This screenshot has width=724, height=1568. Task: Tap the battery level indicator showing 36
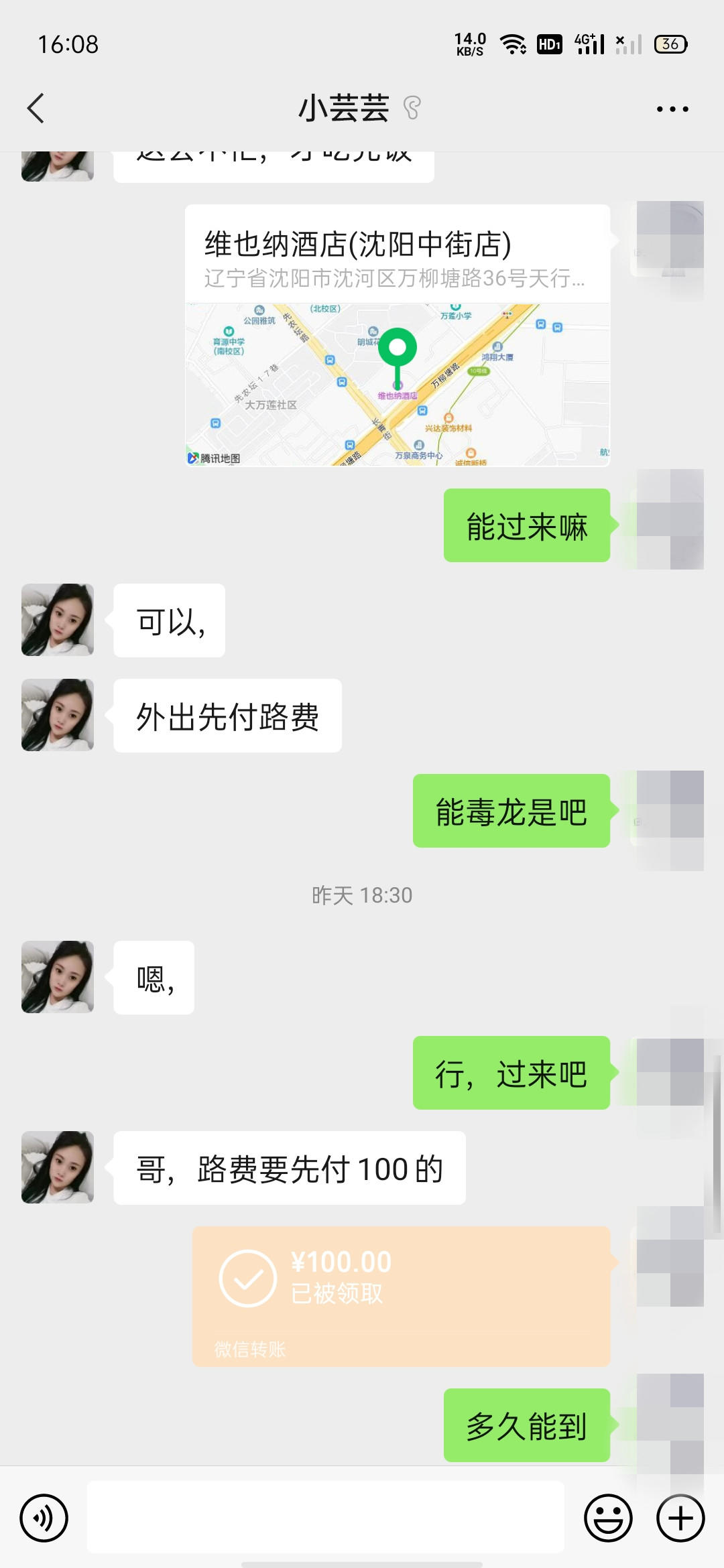pos(670,45)
